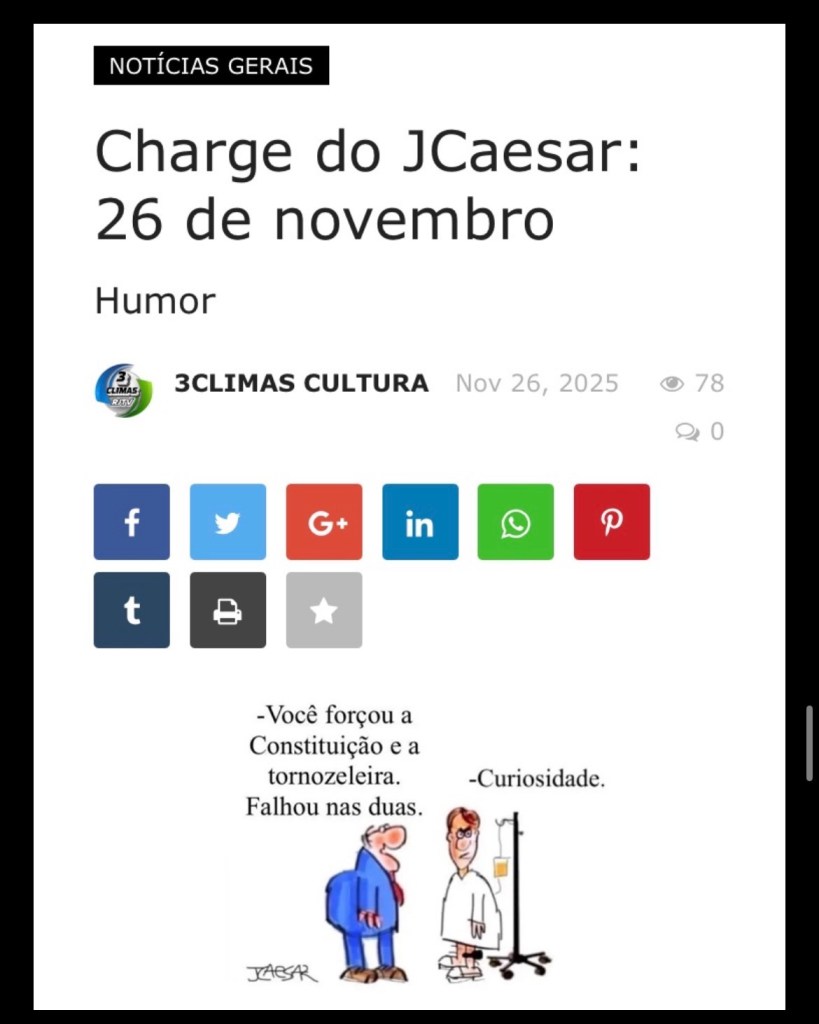Share the article on Google Plus
This screenshot has width=819, height=1024.
(x=324, y=522)
